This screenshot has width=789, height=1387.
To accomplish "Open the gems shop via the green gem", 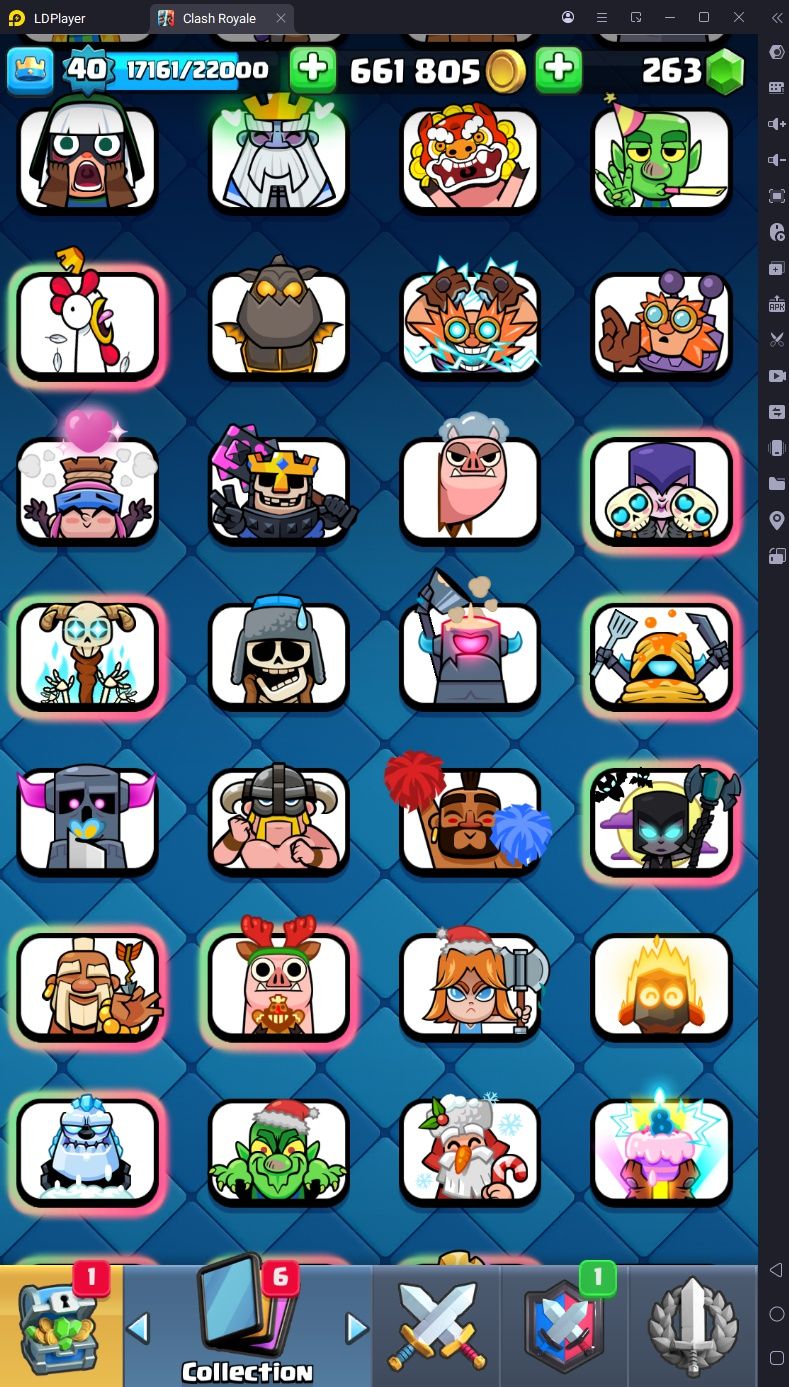I will pos(725,71).
